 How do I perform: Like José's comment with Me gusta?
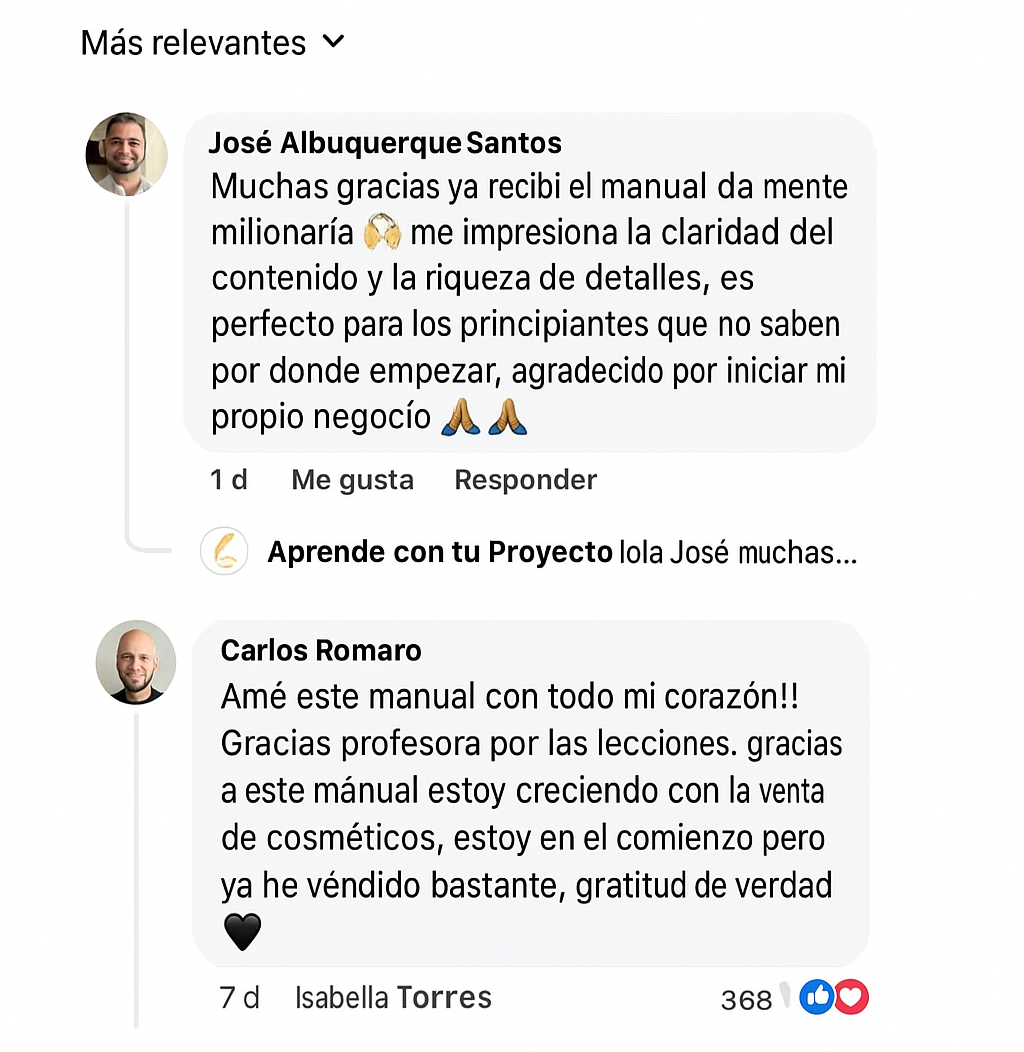point(352,480)
